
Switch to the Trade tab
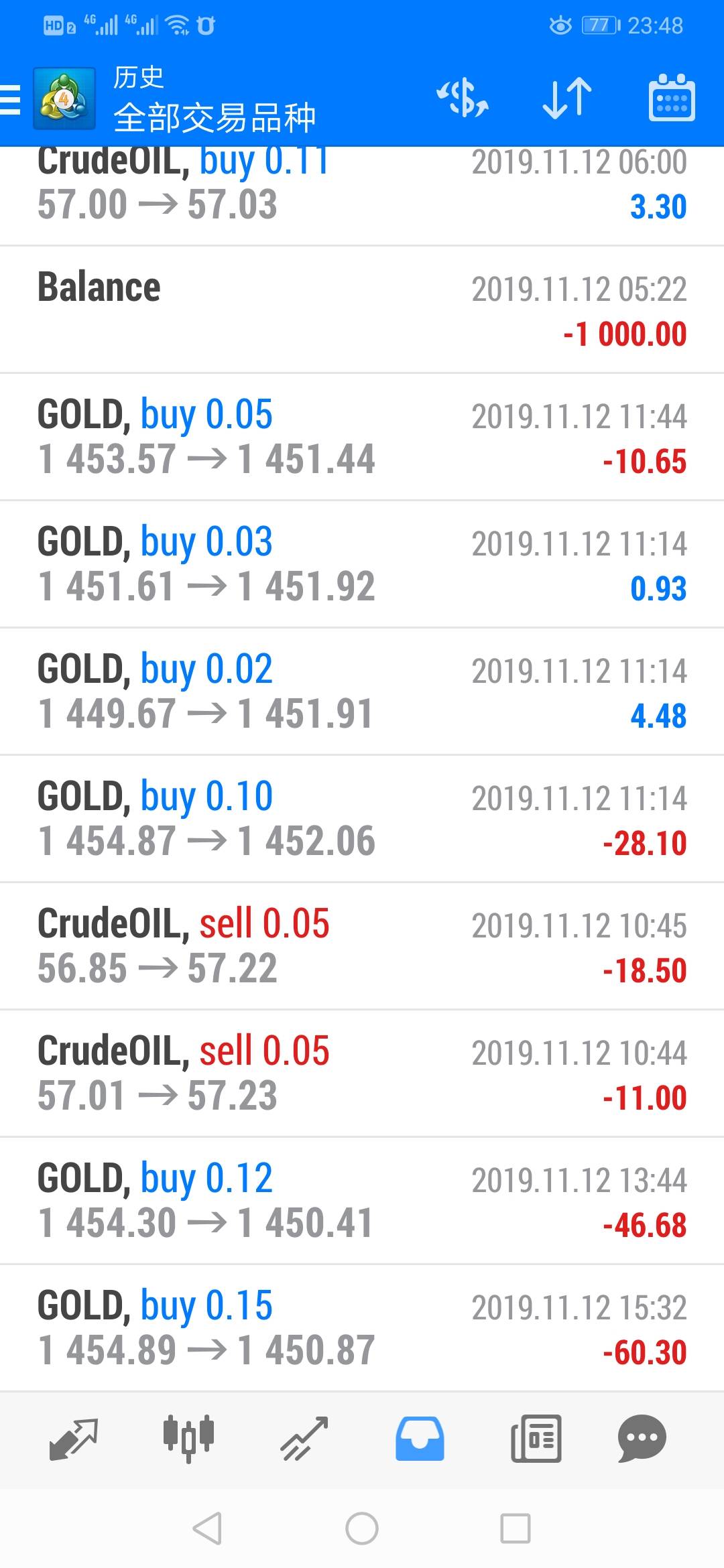304,1438
